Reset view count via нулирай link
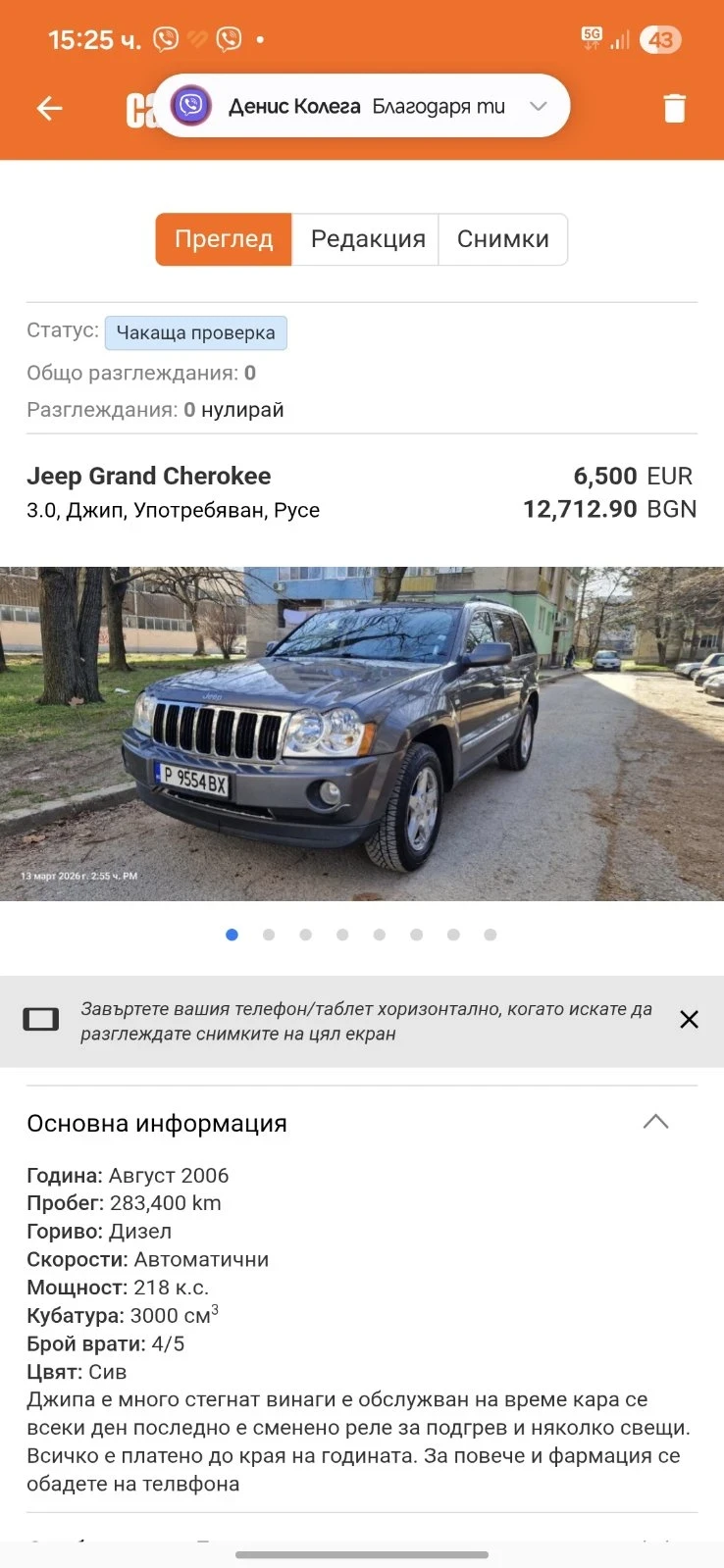Viewport: 724px width, 1568px height. pyautogui.click(x=242, y=410)
